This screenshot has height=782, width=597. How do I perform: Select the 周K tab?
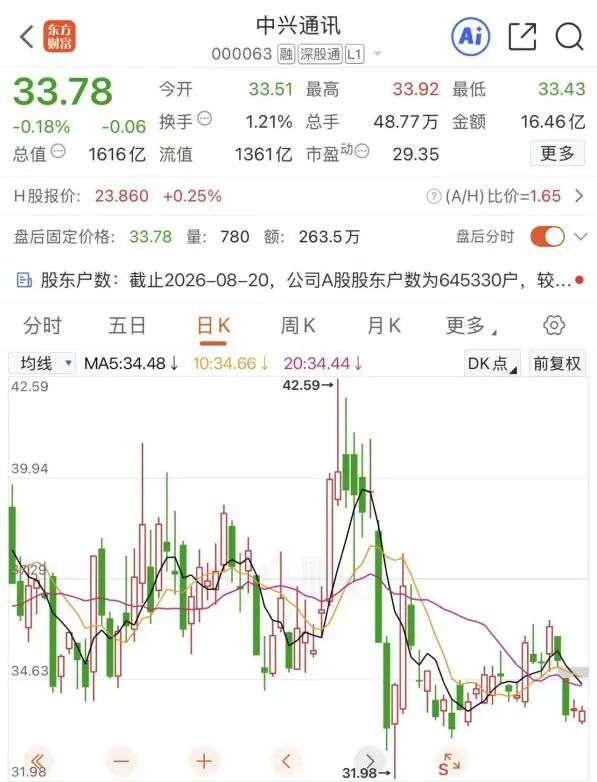click(x=298, y=326)
